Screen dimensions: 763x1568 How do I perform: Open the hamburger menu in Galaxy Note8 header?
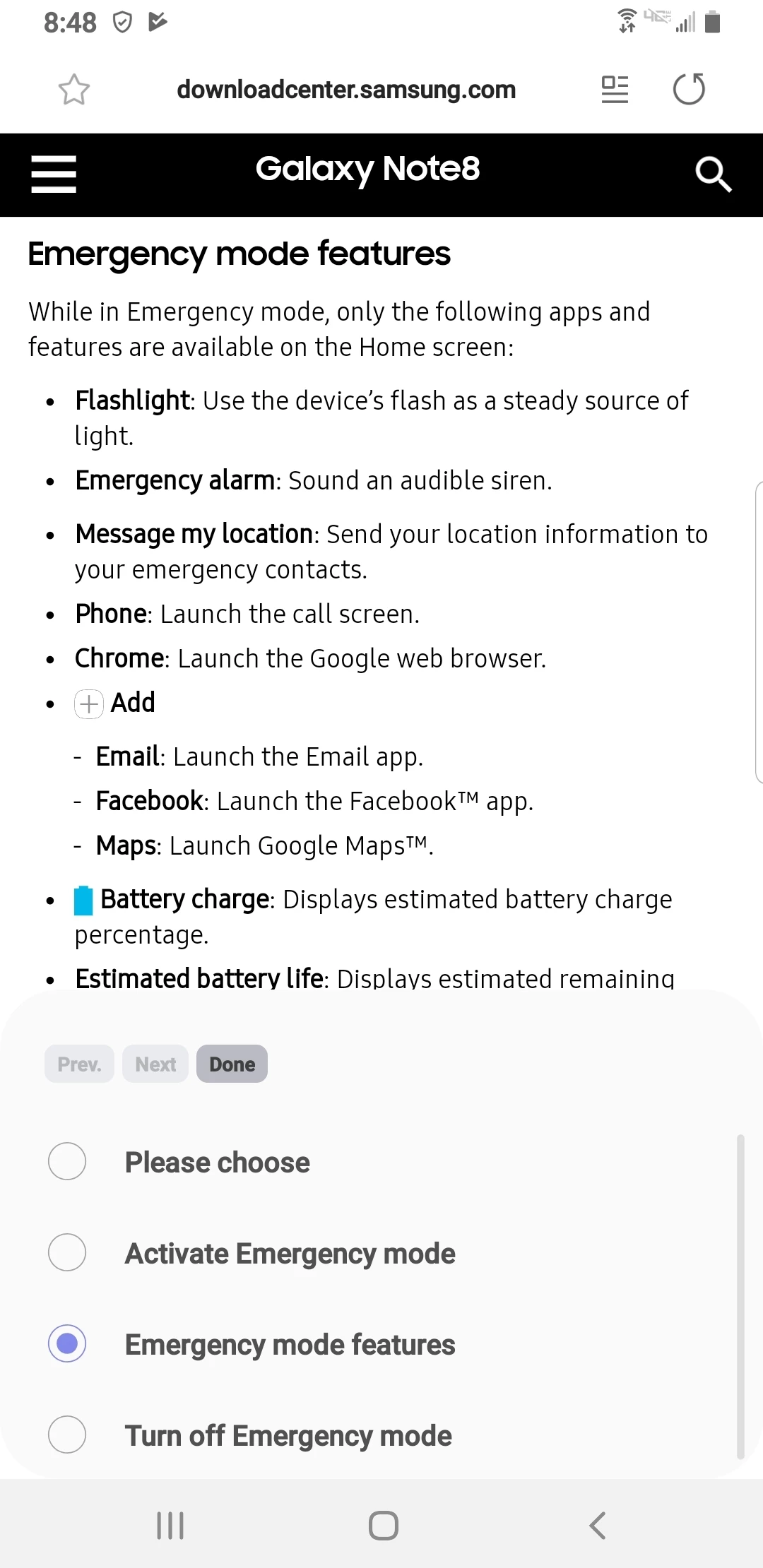54,174
